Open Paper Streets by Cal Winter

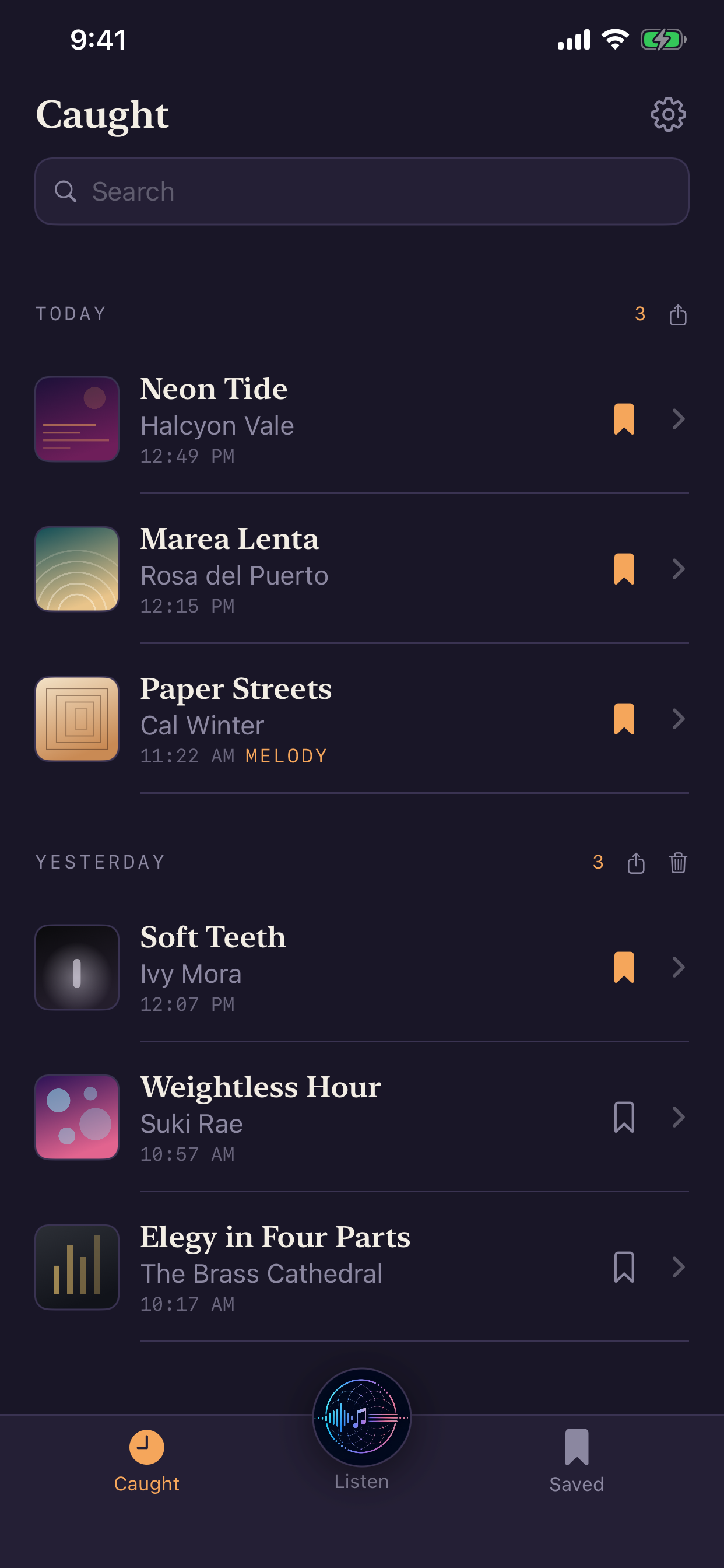pos(362,719)
